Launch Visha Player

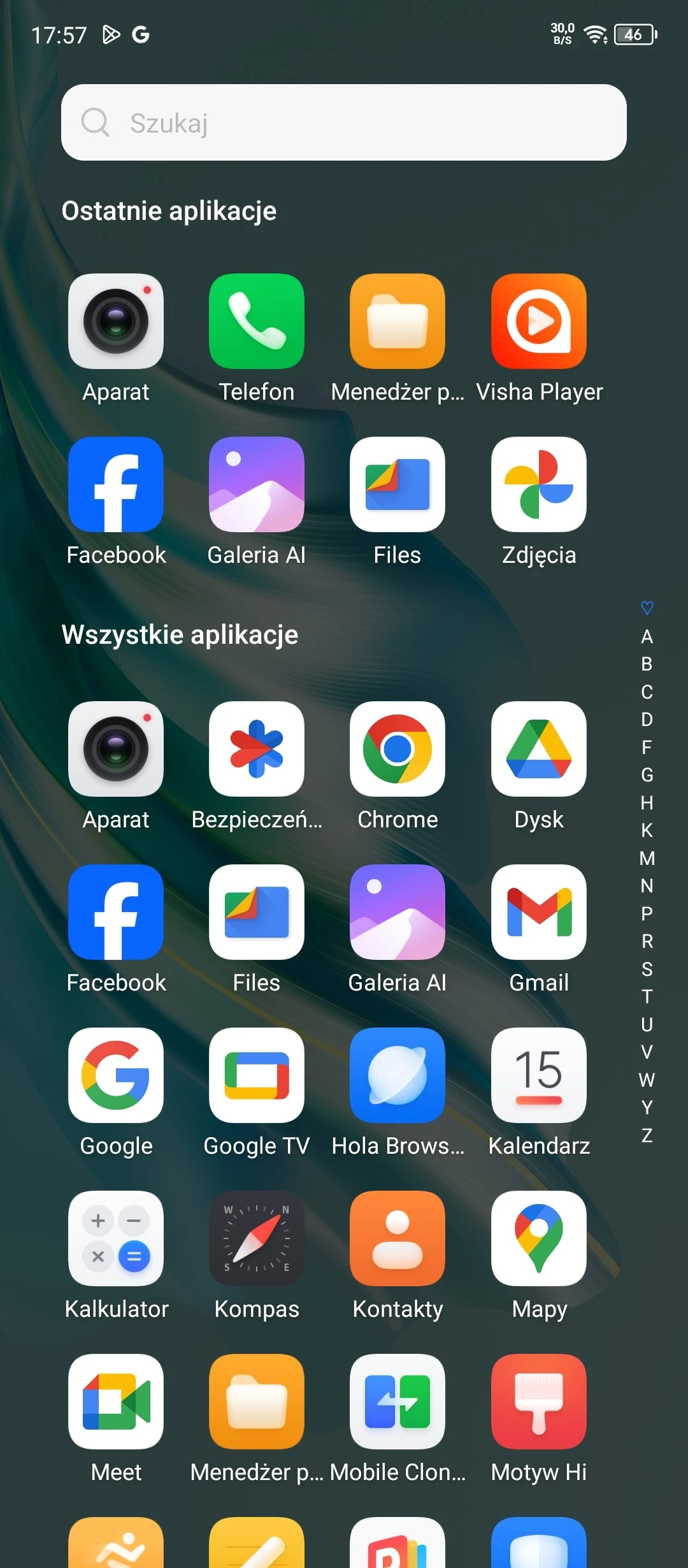pos(539,322)
